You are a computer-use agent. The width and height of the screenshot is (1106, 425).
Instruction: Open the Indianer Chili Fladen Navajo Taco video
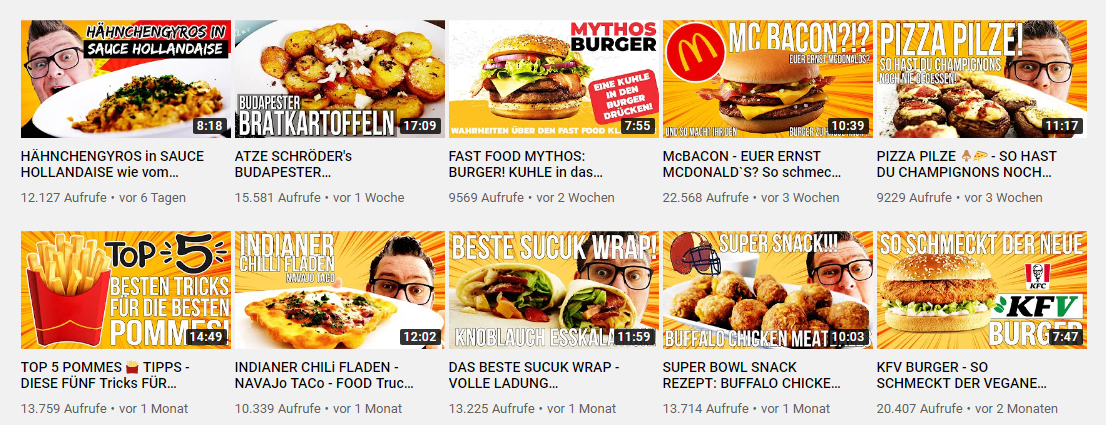pos(339,290)
